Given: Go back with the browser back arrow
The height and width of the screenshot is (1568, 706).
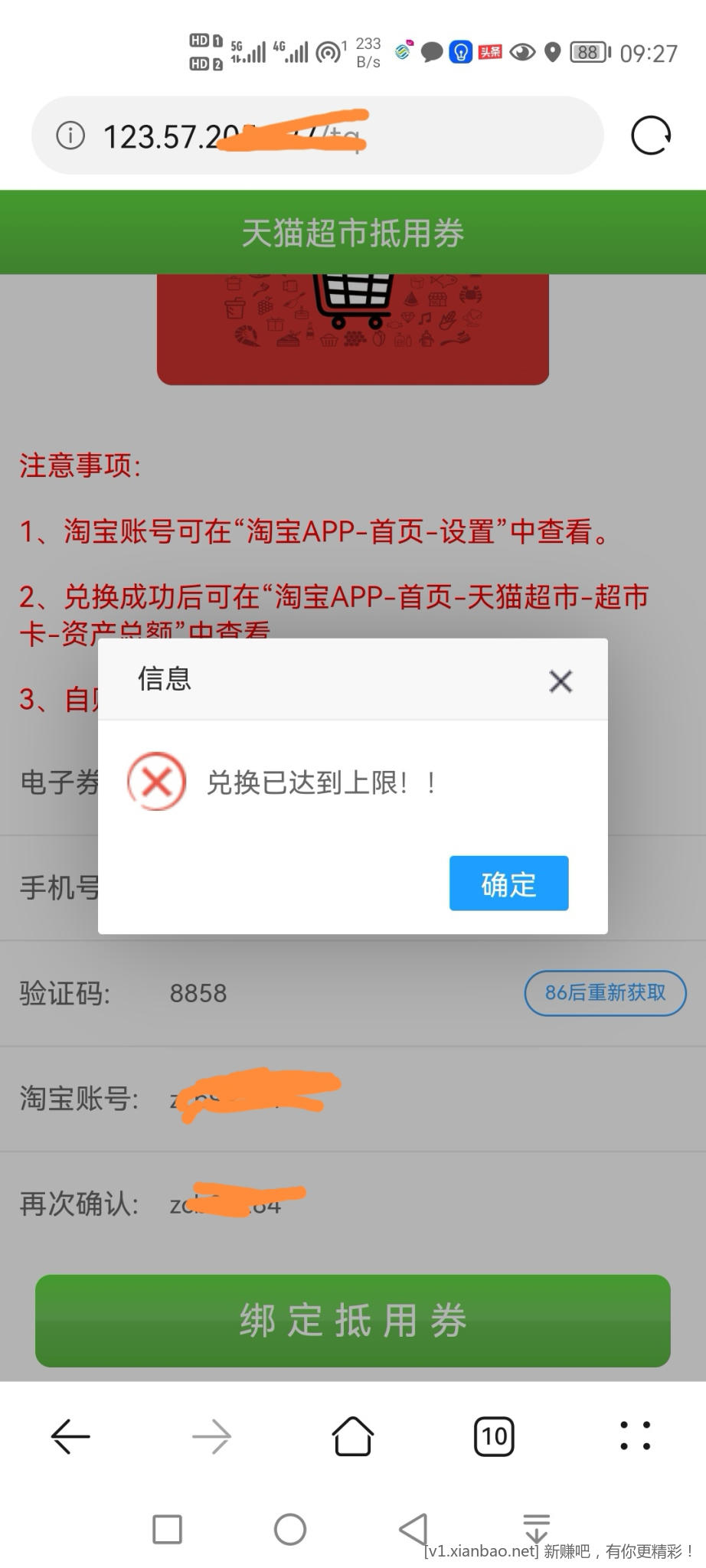Looking at the screenshot, I should [x=70, y=1436].
